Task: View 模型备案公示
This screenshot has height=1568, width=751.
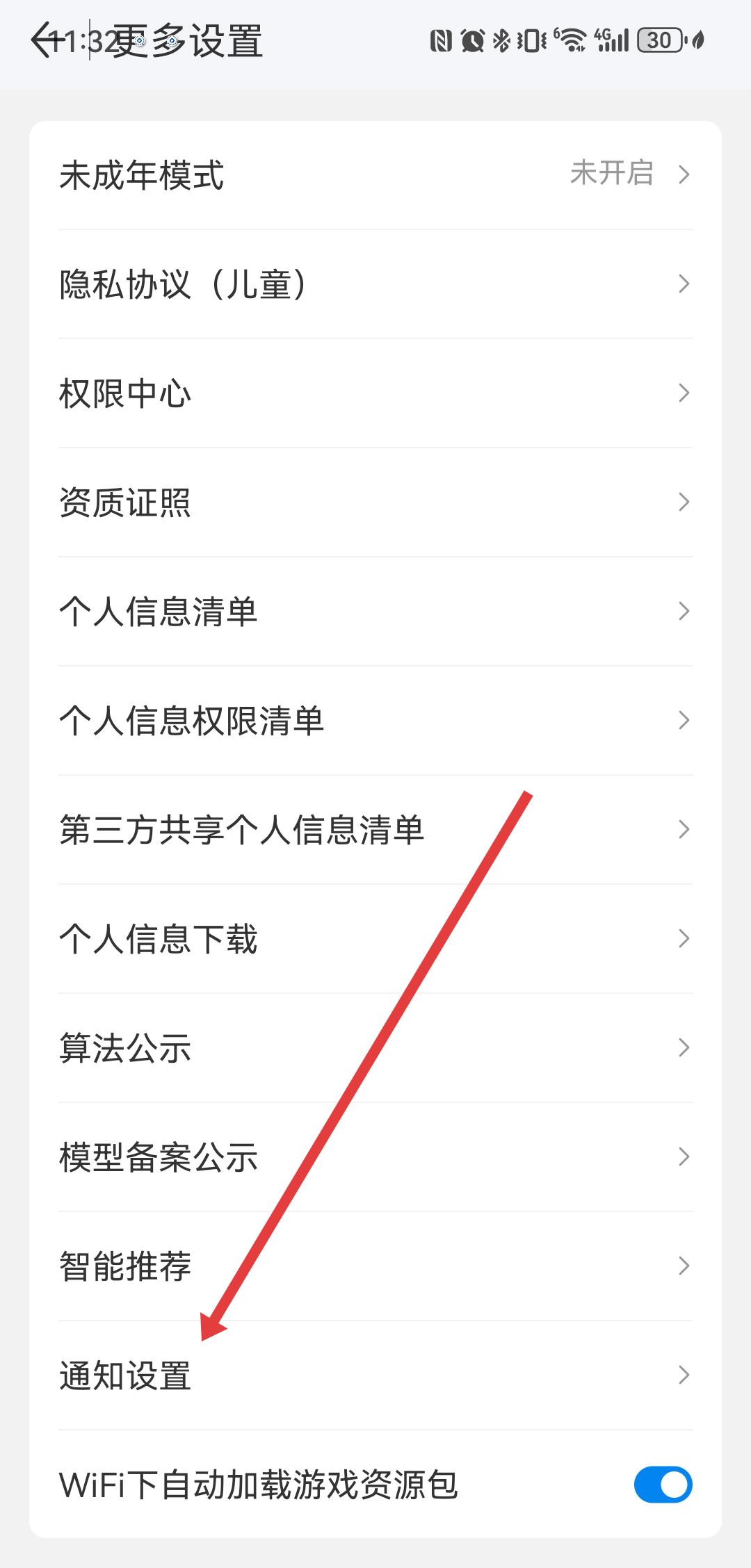Action: [375, 1157]
